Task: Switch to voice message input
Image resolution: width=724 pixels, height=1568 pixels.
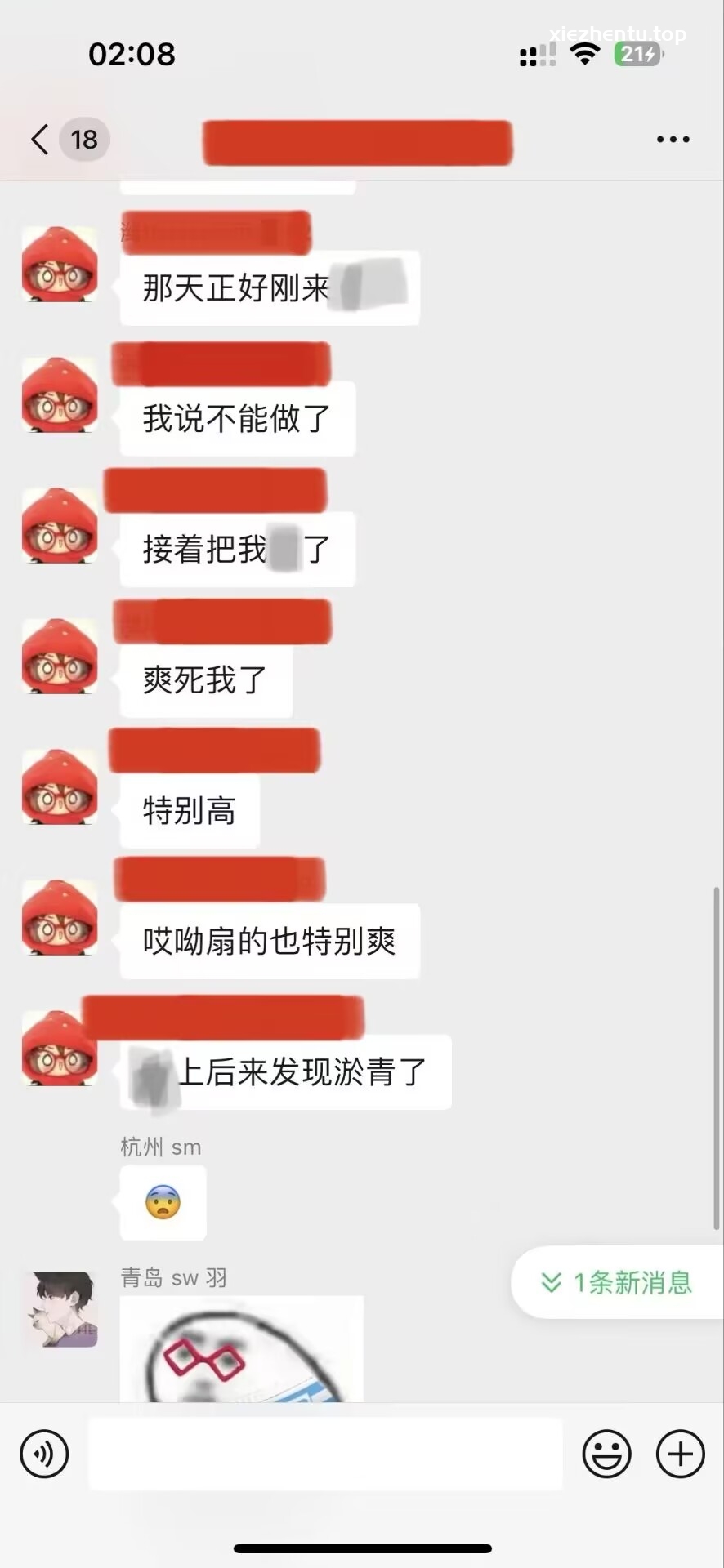Action: coord(44,1454)
